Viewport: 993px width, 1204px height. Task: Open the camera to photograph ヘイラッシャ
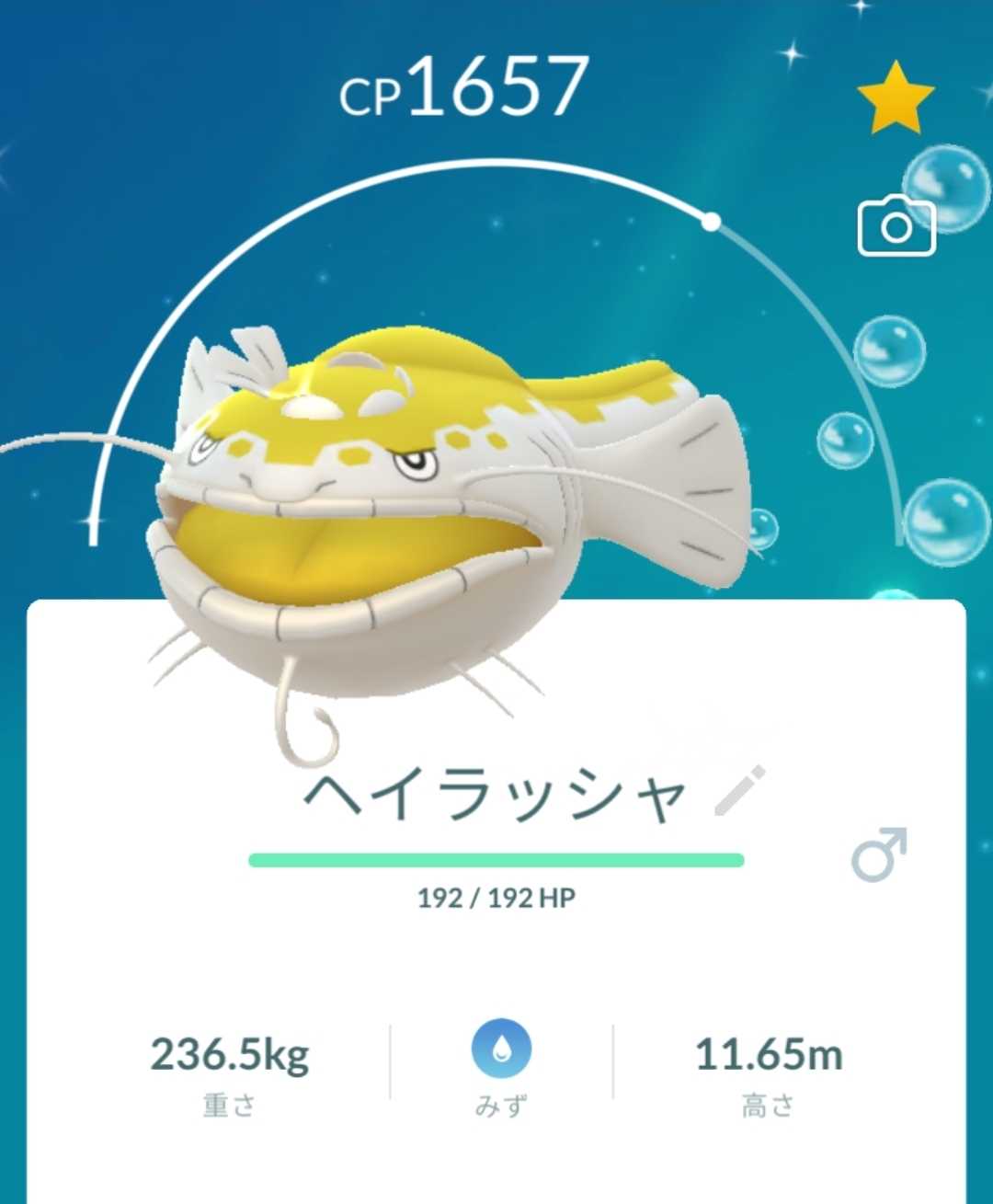coord(896,227)
